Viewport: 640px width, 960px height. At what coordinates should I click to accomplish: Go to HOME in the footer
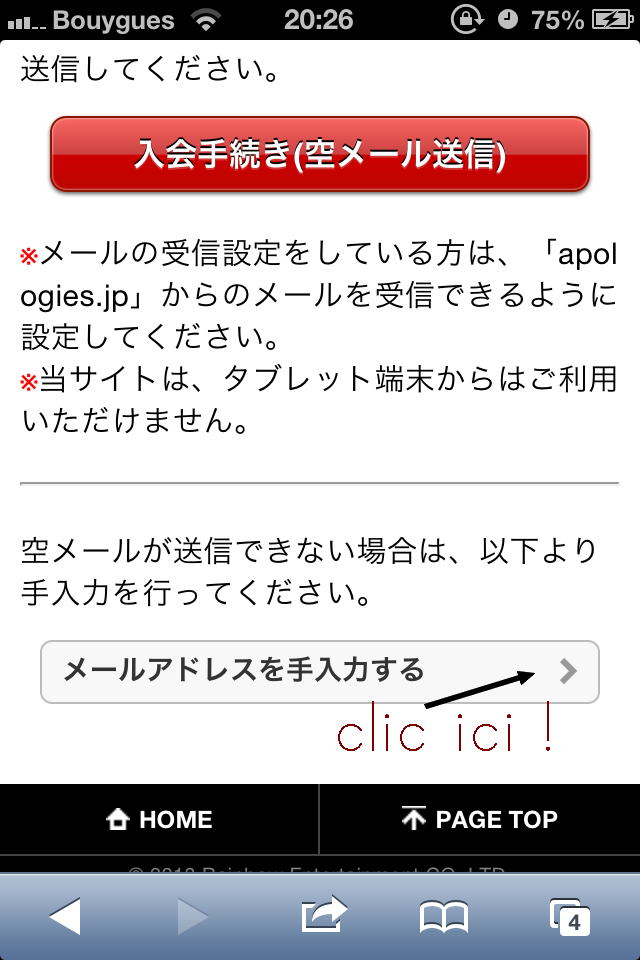click(160, 819)
